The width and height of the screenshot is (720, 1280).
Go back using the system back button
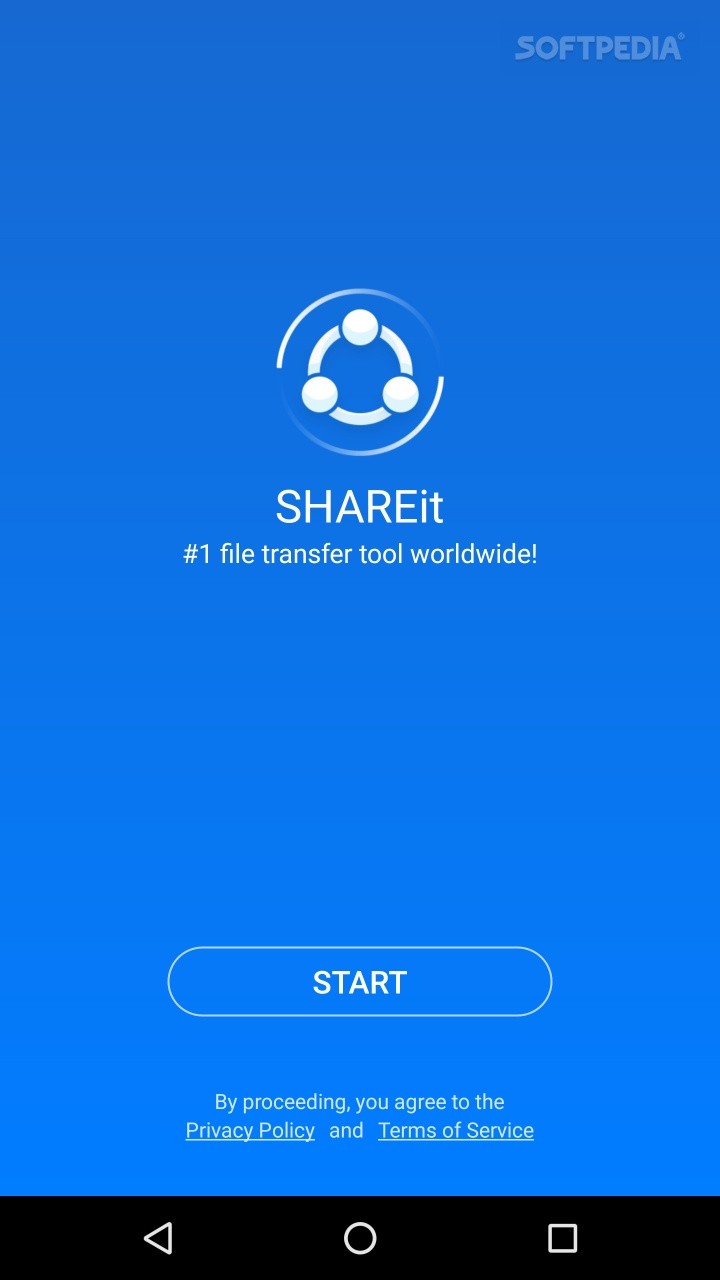point(158,1238)
